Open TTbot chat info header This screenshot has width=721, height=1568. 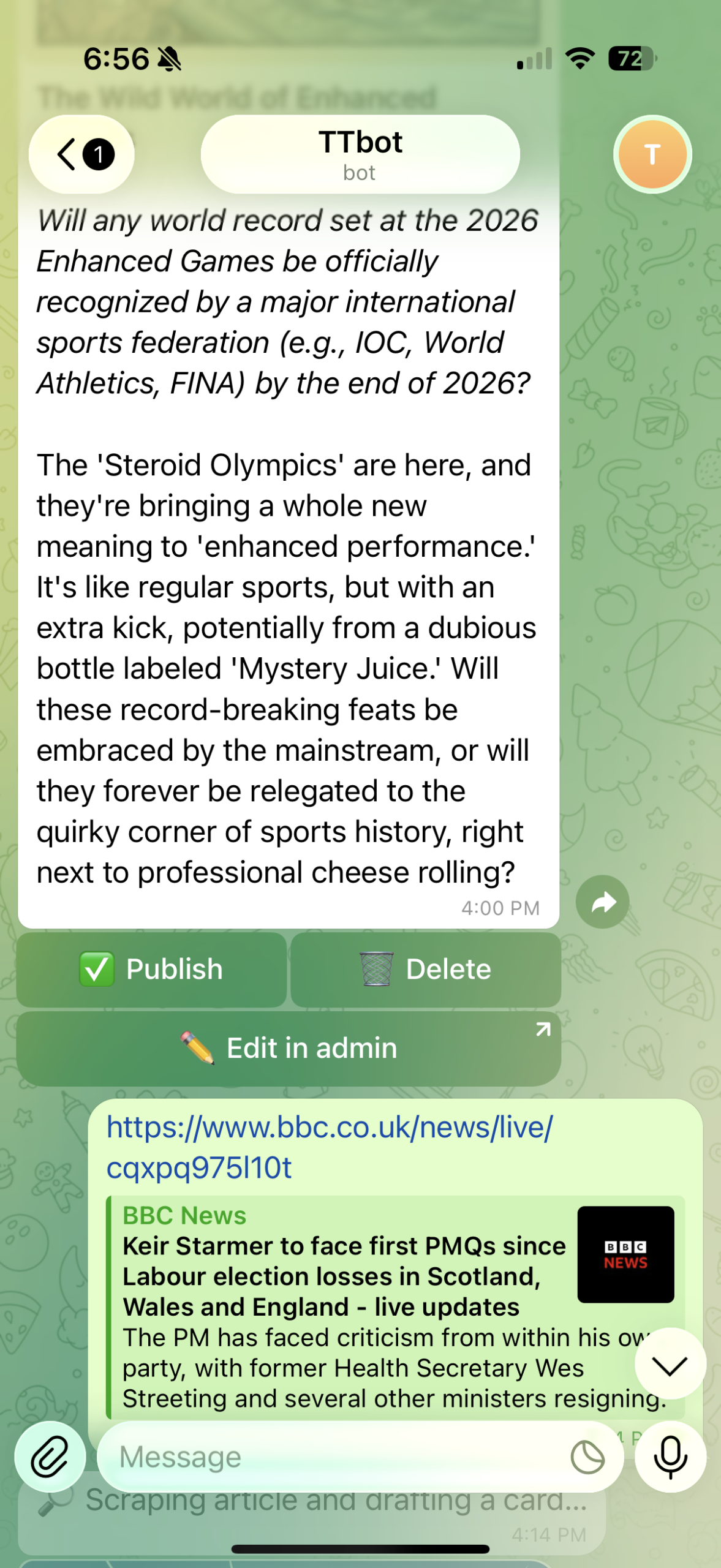tap(360, 154)
